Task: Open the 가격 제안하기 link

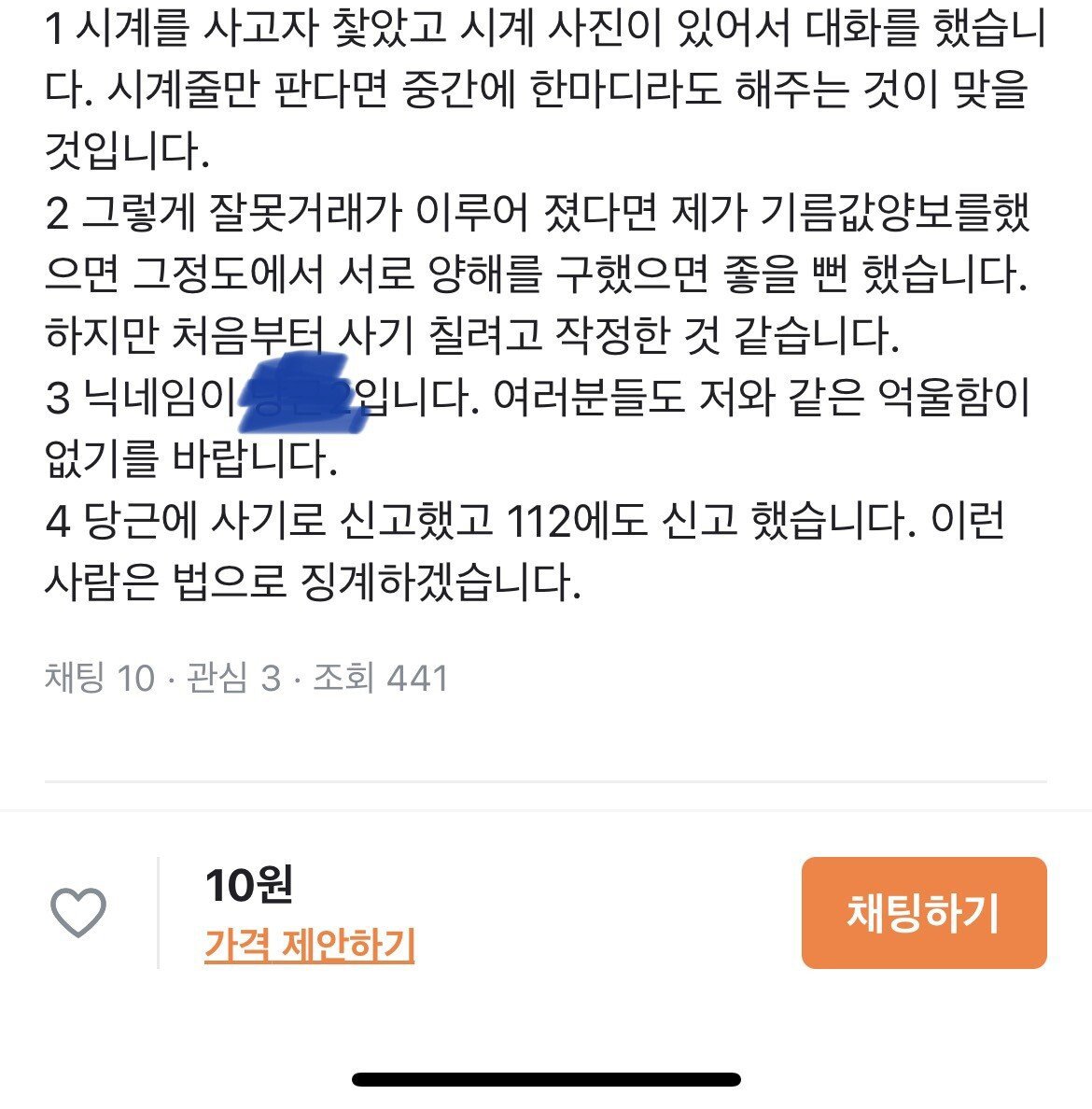Action: (x=309, y=946)
